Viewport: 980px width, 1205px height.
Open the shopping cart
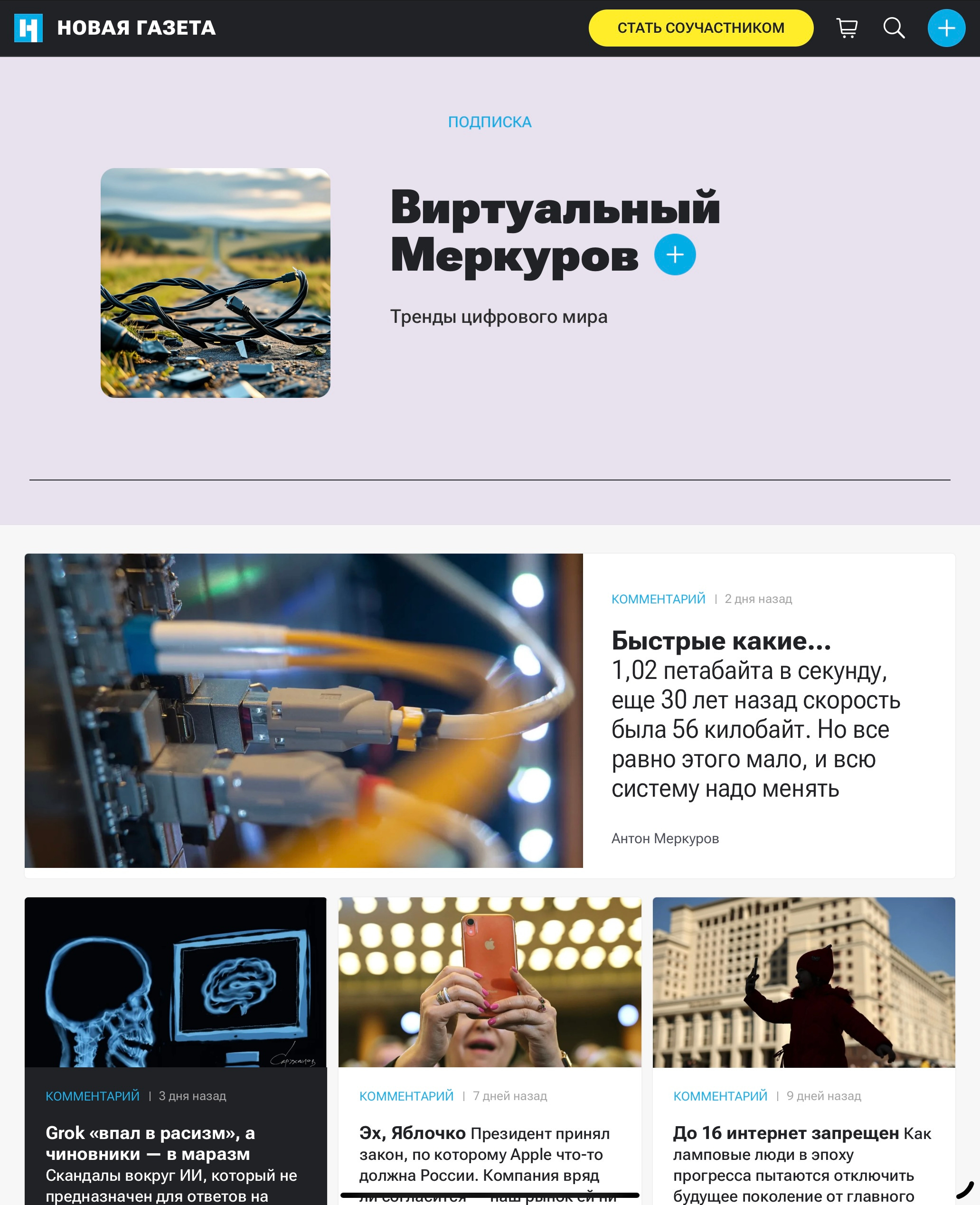[847, 28]
